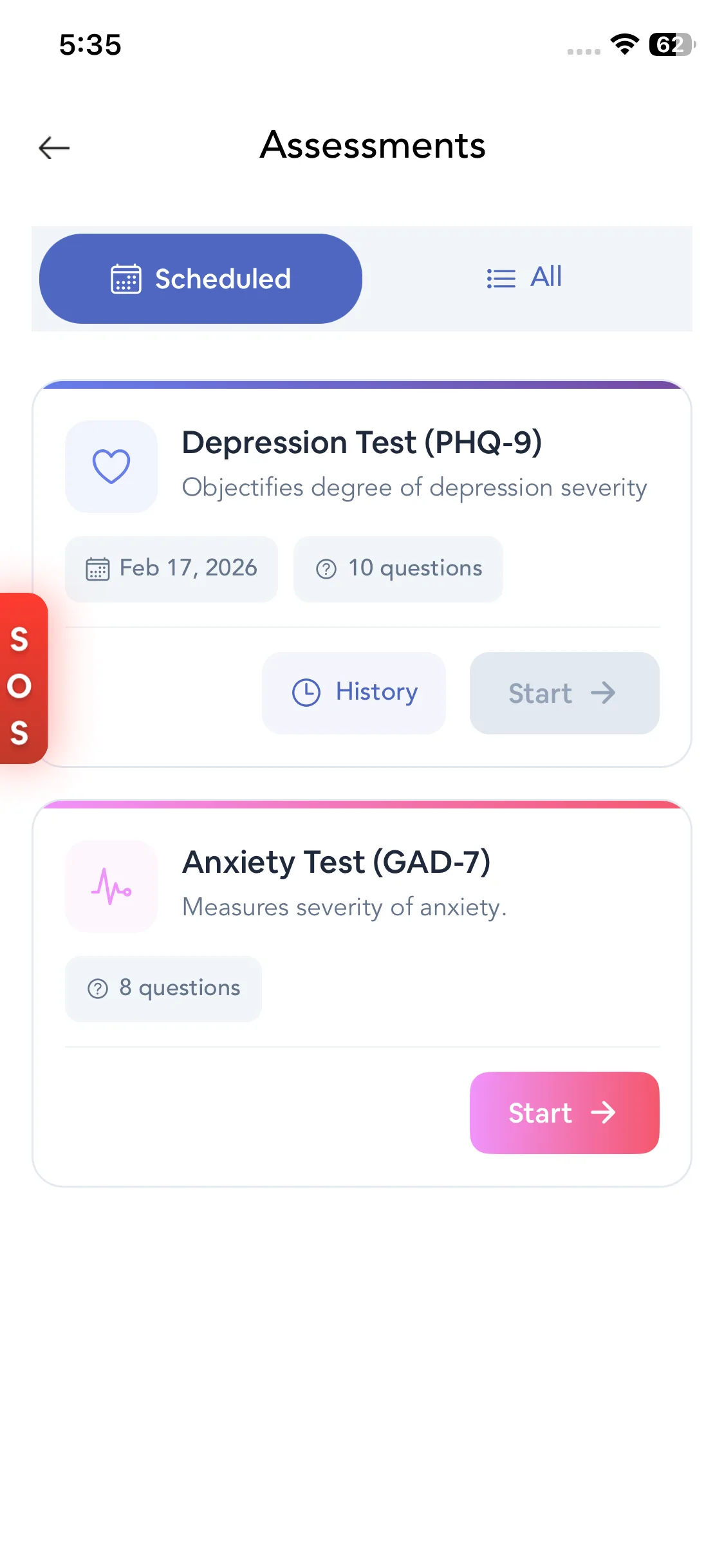View History for the Depression Test

click(x=354, y=693)
